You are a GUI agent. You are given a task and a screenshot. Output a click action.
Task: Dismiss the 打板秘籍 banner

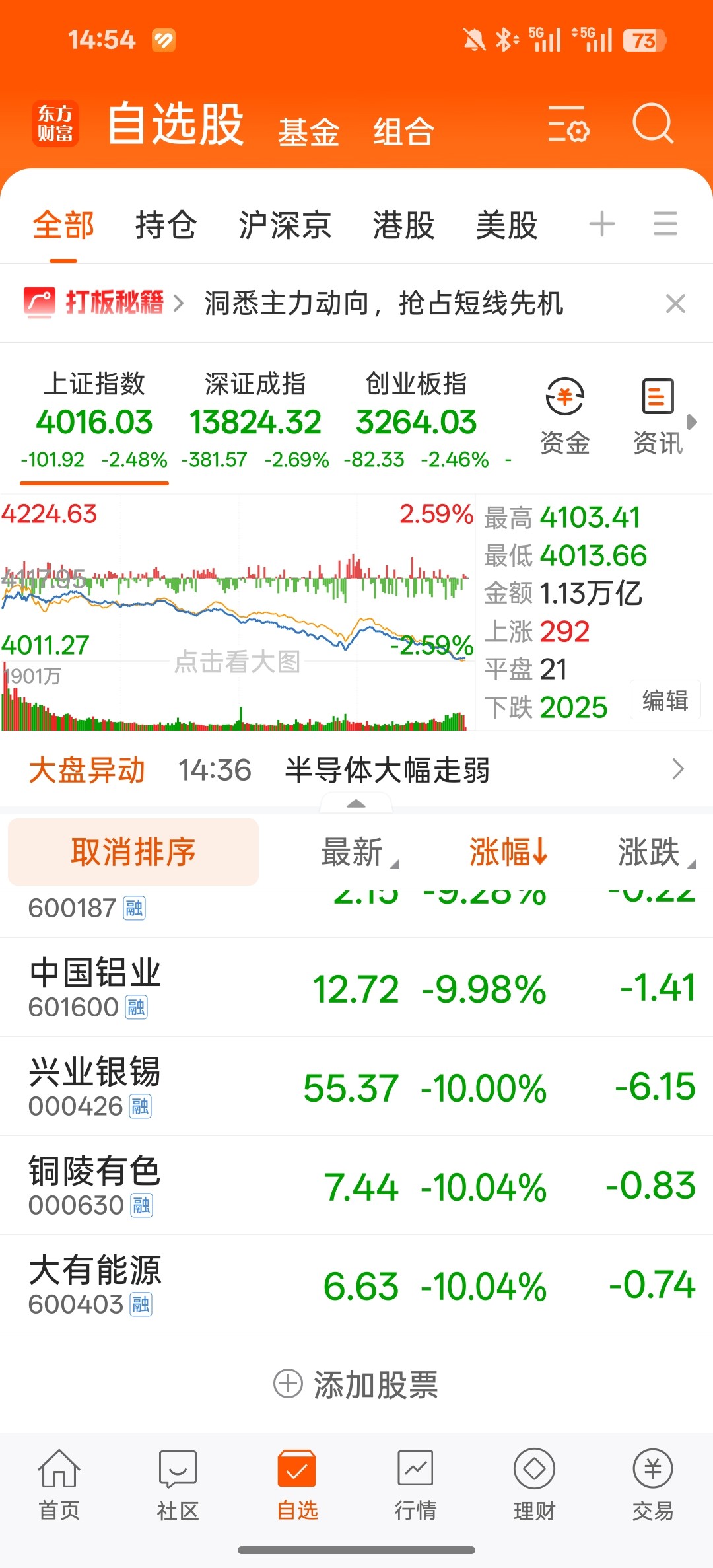click(675, 304)
